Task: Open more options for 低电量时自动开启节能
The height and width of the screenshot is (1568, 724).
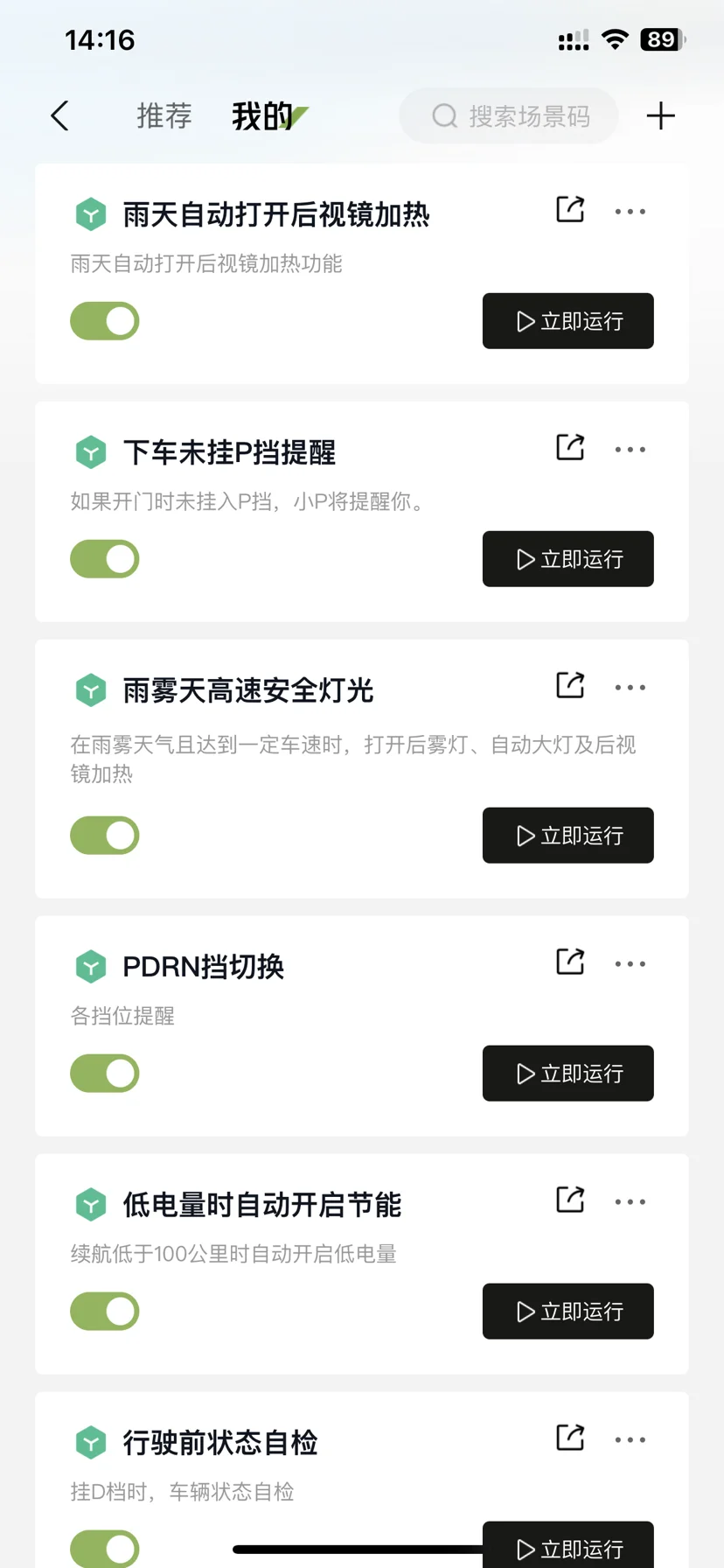Action: [630, 1202]
